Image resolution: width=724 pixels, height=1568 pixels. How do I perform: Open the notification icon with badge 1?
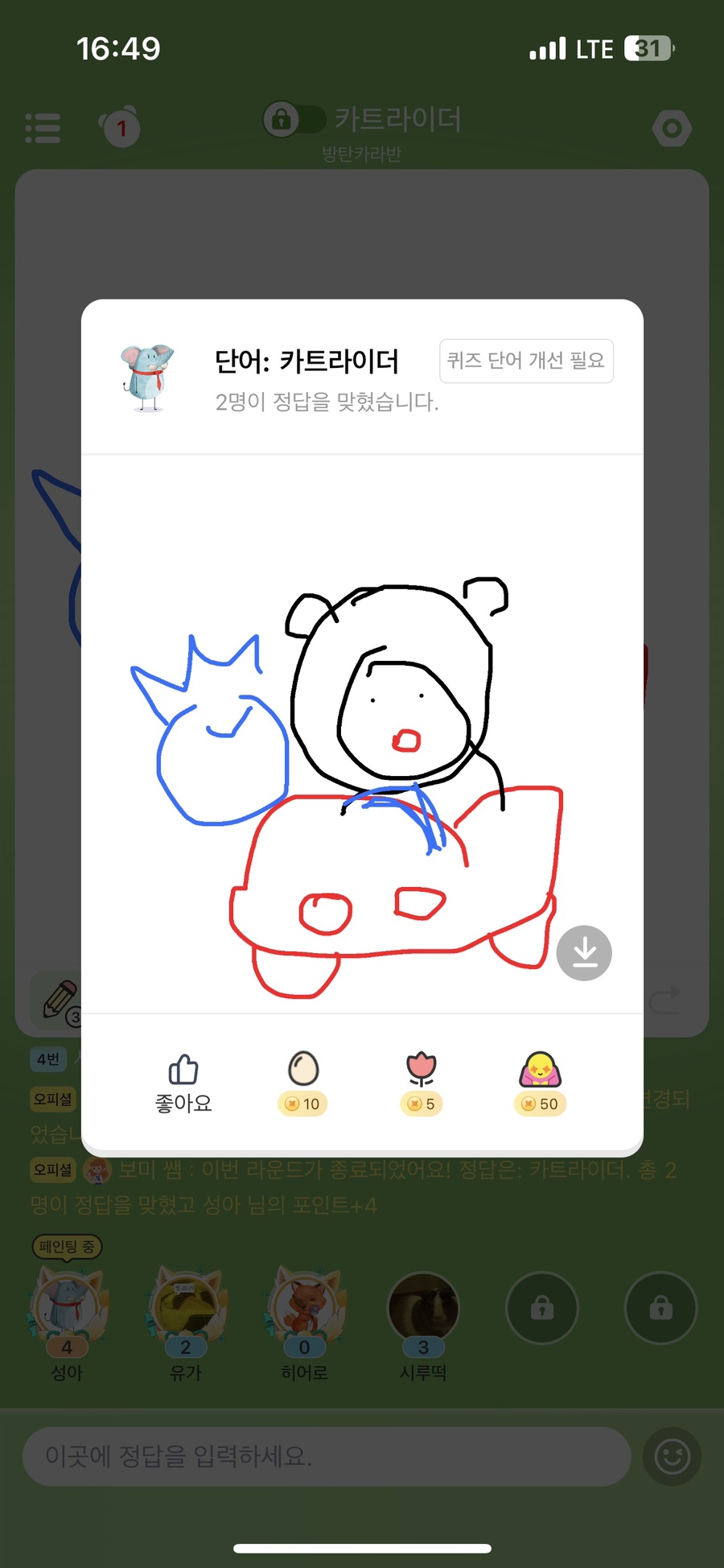pyautogui.click(x=121, y=127)
